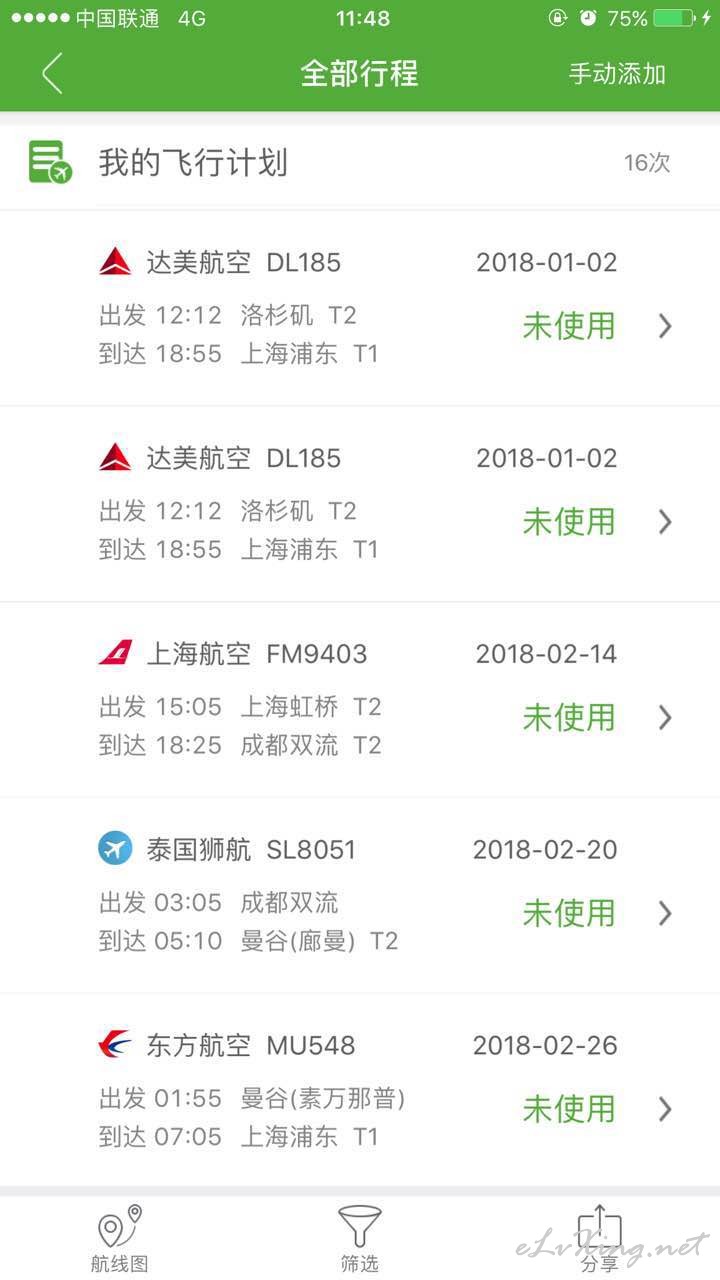Tap 手动添加 to add a trip manually

pyautogui.click(x=617, y=74)
